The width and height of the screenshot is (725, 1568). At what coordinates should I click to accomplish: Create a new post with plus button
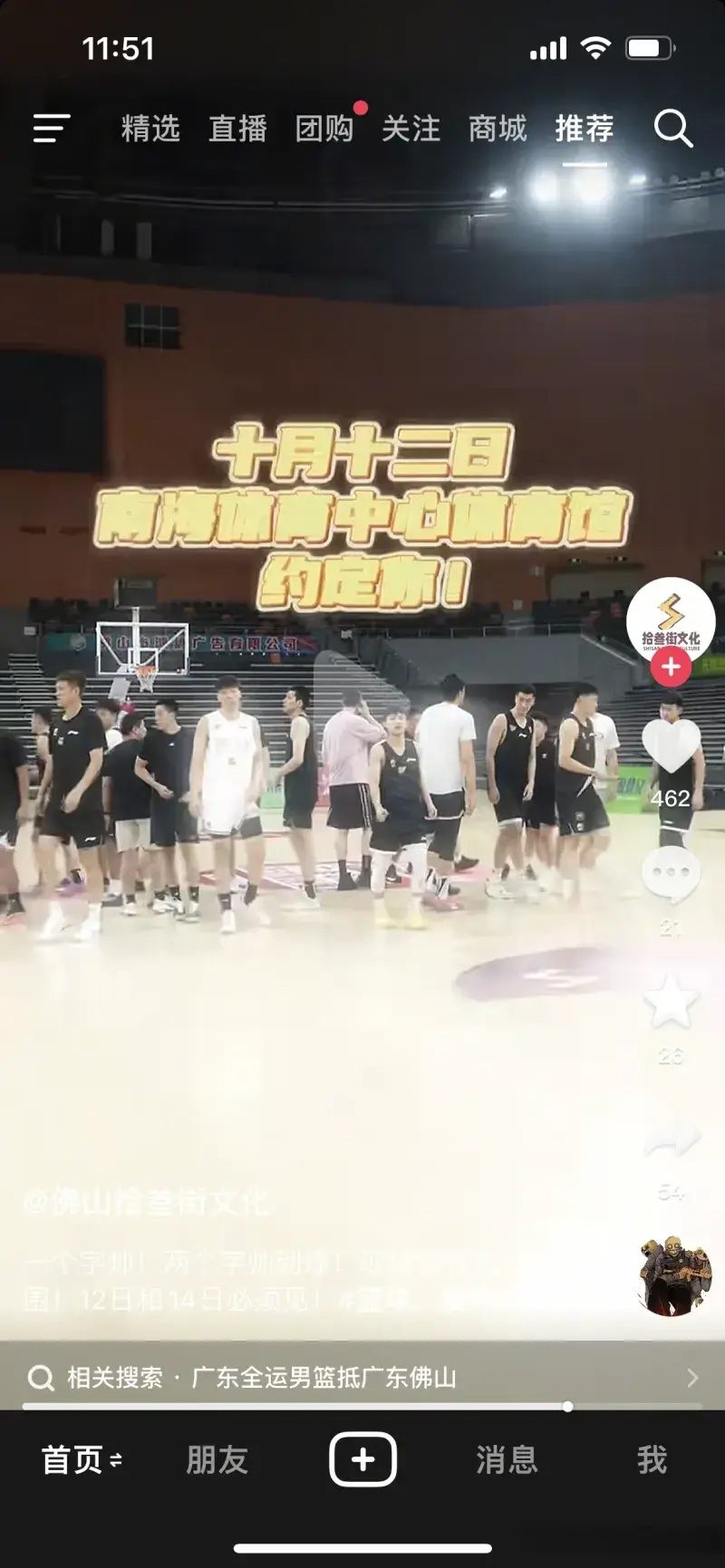pyautogui.click(x=362, y=1459)
